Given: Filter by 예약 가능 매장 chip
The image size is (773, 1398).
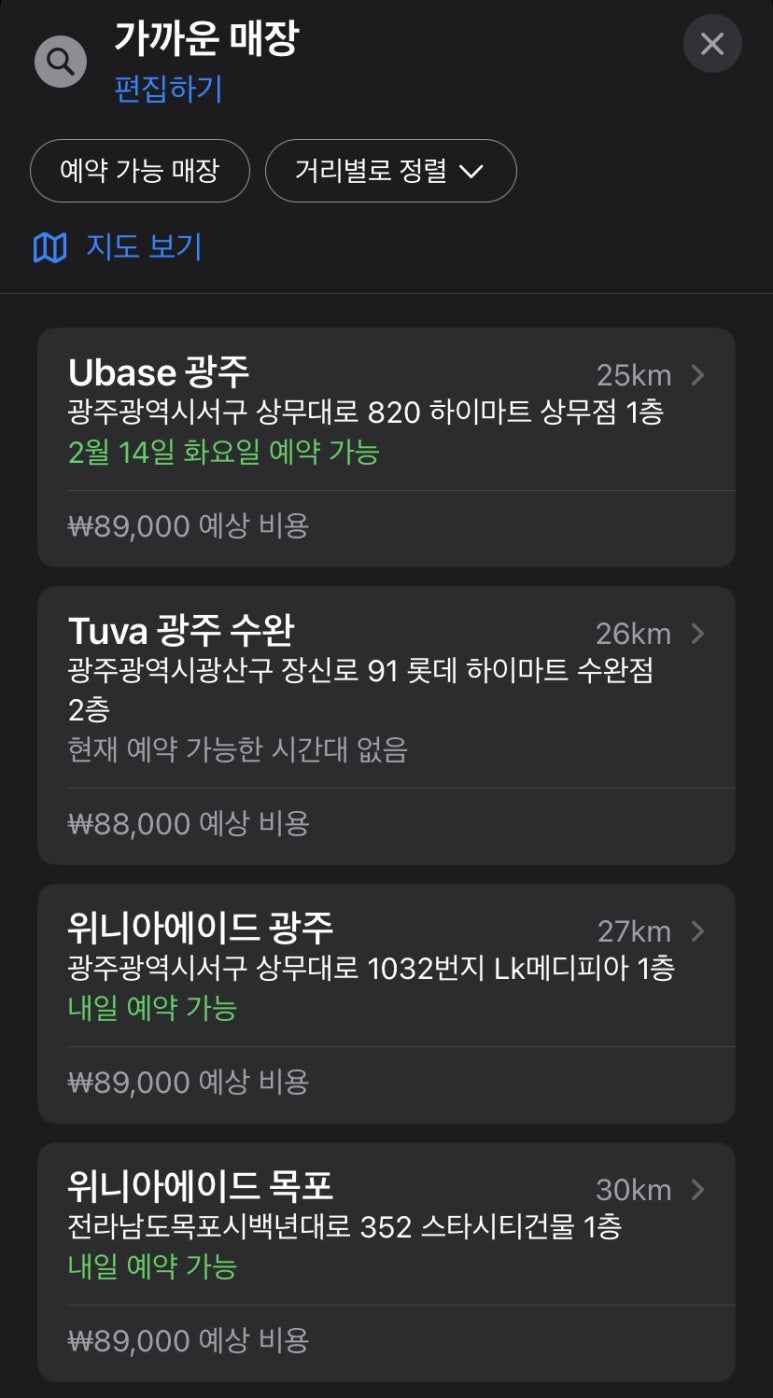Looking at the screenshot, I should tap(139, 171).
